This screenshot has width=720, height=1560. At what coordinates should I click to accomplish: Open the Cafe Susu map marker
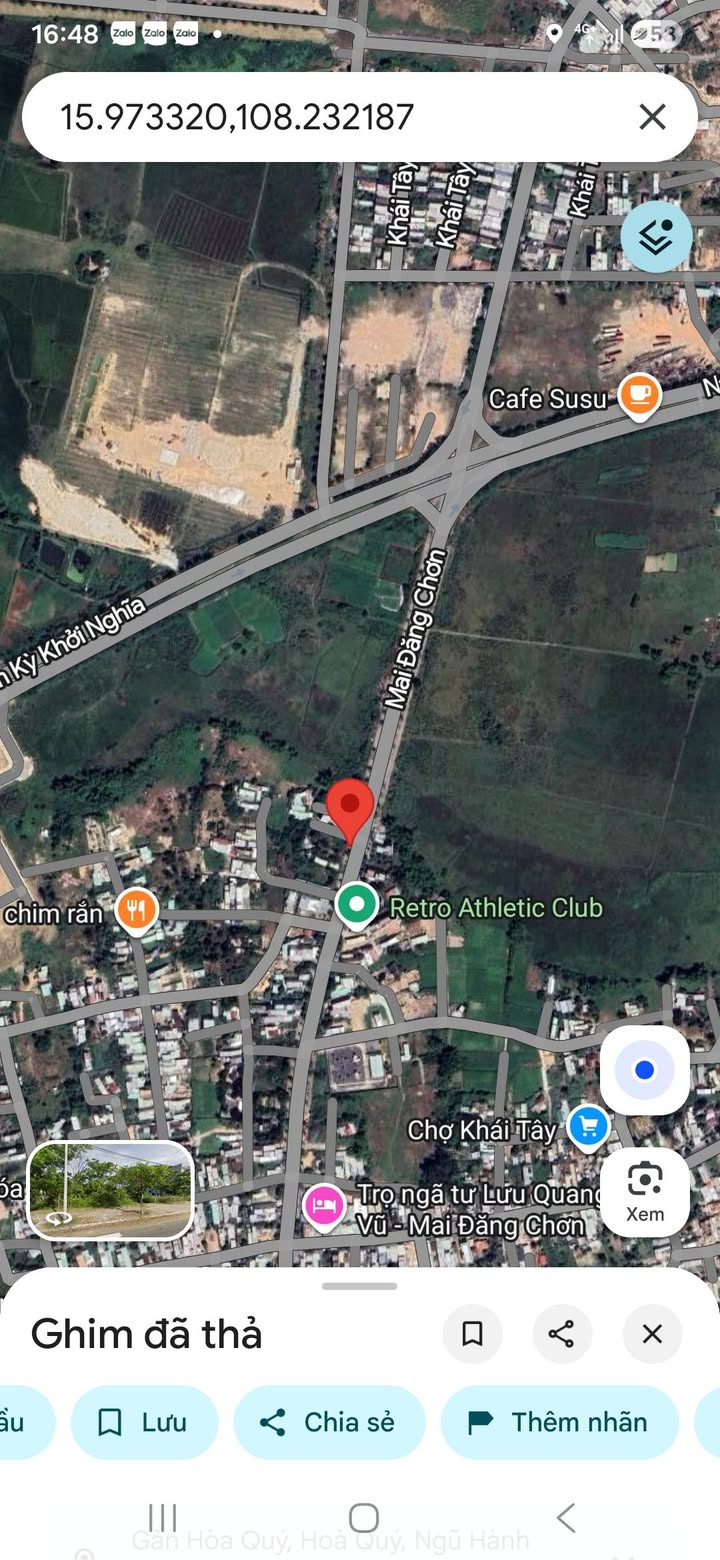[x=638, y=396]
